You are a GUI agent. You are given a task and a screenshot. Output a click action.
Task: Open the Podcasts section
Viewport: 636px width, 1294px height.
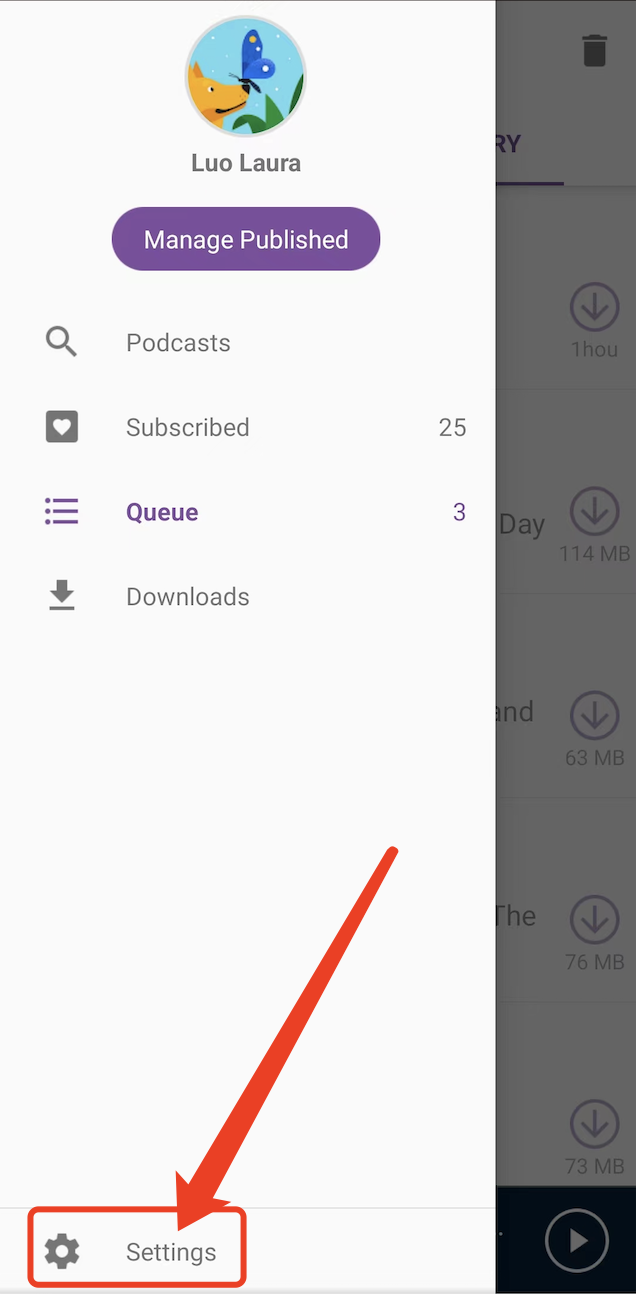click(x=178, y=343)
